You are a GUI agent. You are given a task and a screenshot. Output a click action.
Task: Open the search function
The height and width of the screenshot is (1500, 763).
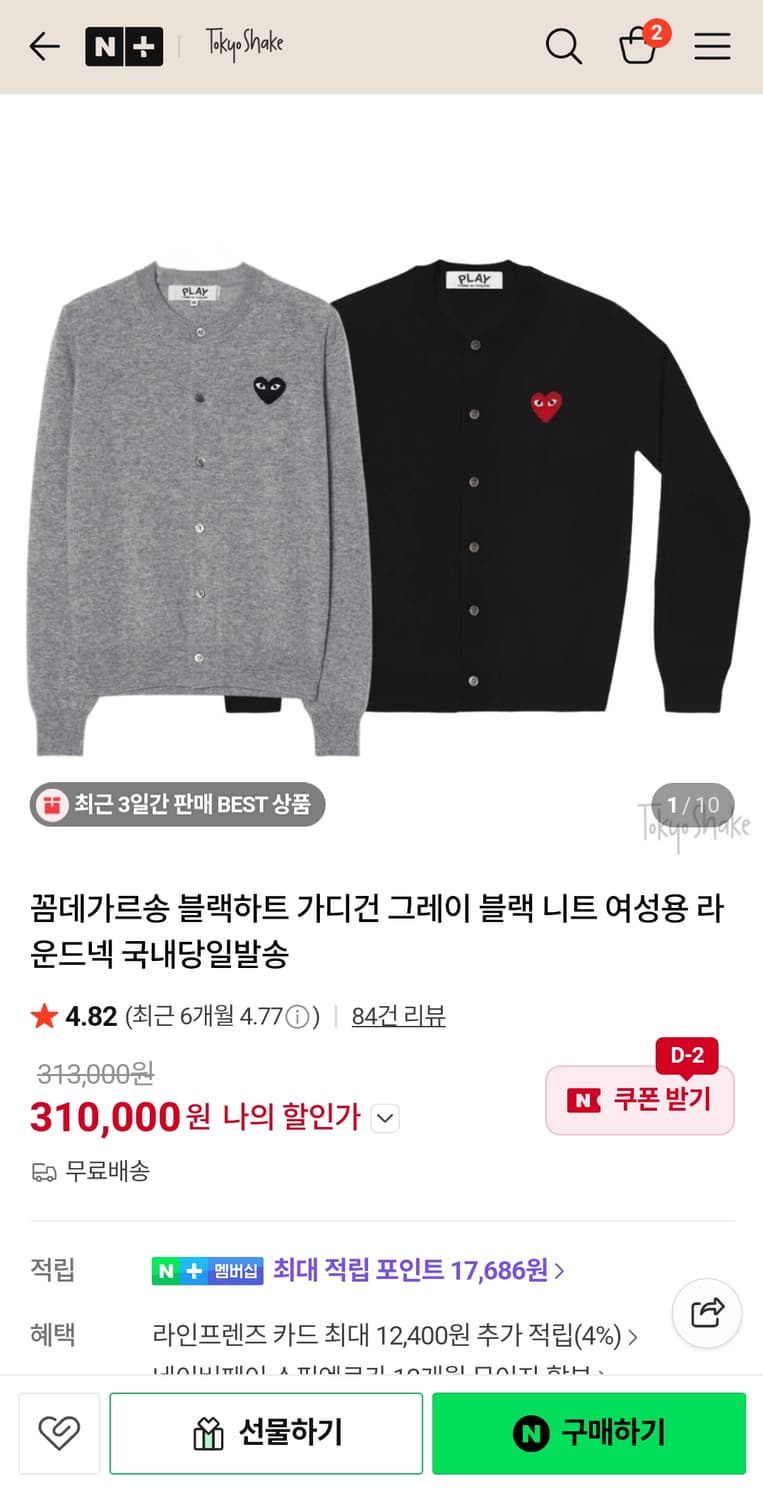coord(563,46)
